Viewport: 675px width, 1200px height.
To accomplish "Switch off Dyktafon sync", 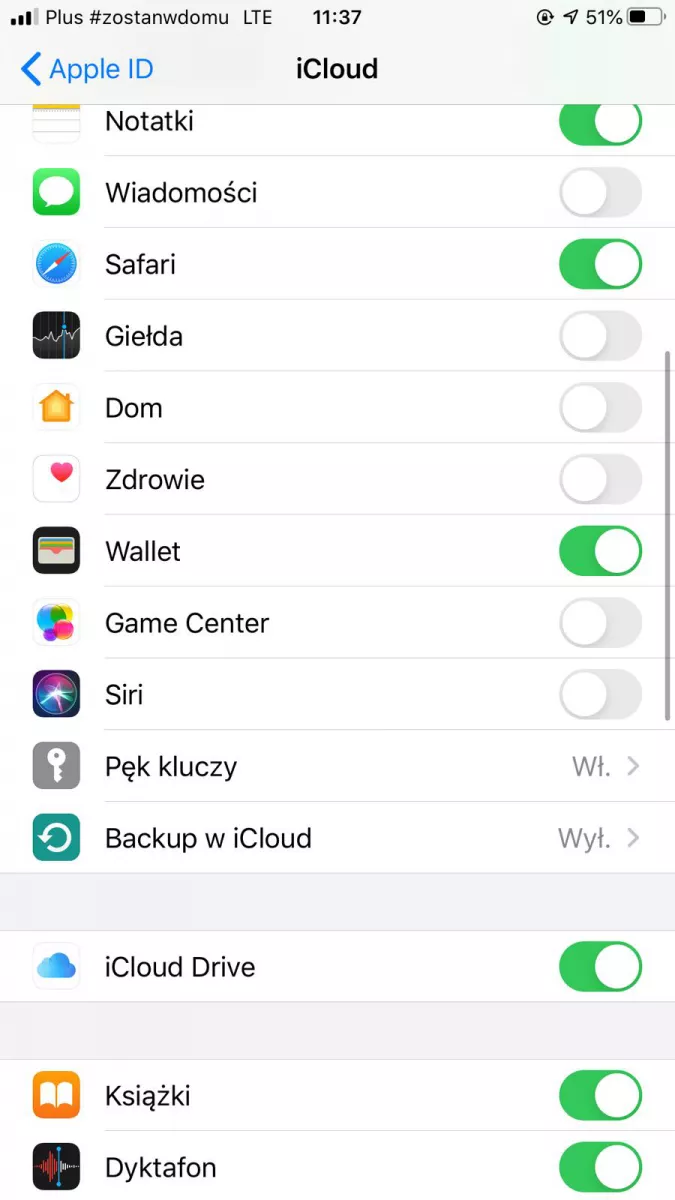I will (600, 1168).
